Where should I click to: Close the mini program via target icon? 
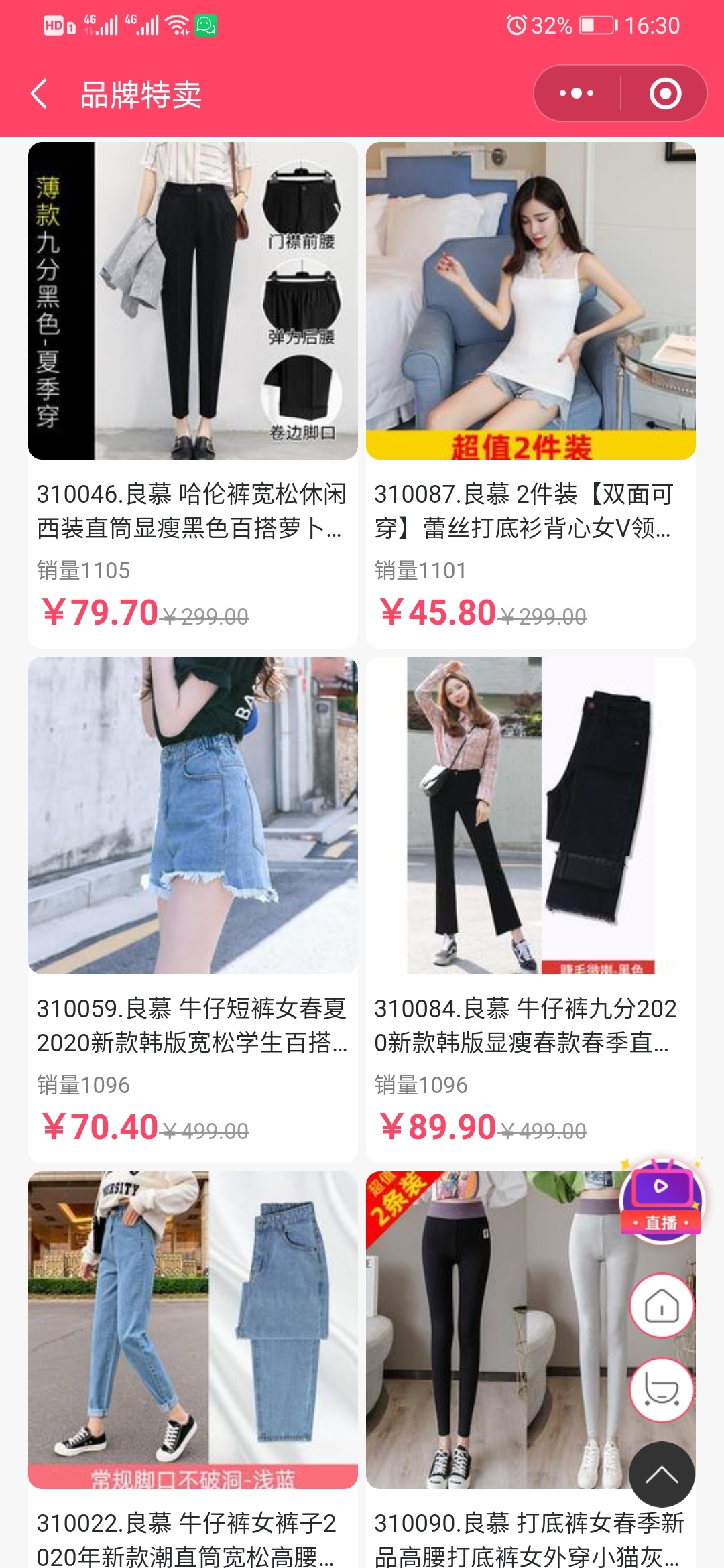click(665, 93)
